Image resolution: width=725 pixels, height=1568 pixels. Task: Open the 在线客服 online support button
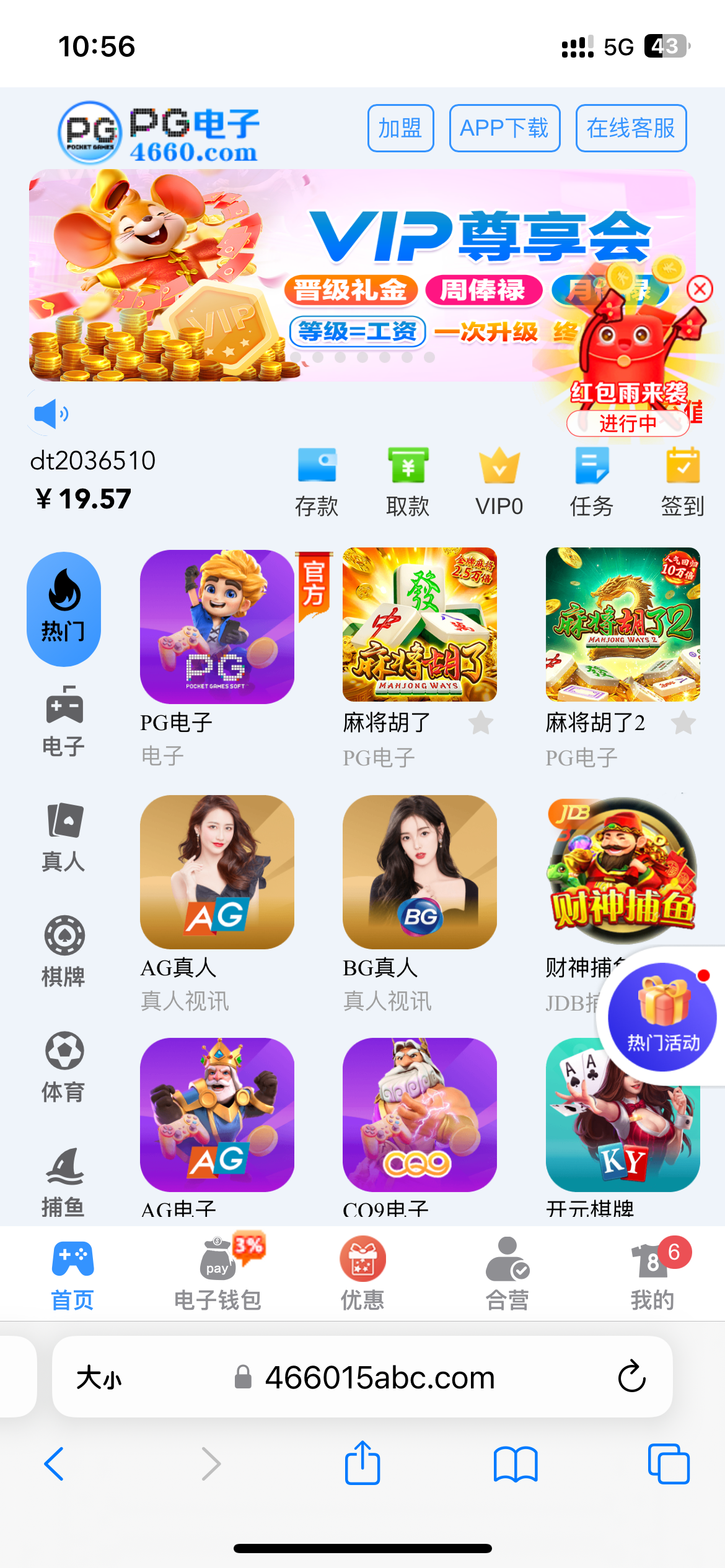pyautogui.click(x=631, y=128)
